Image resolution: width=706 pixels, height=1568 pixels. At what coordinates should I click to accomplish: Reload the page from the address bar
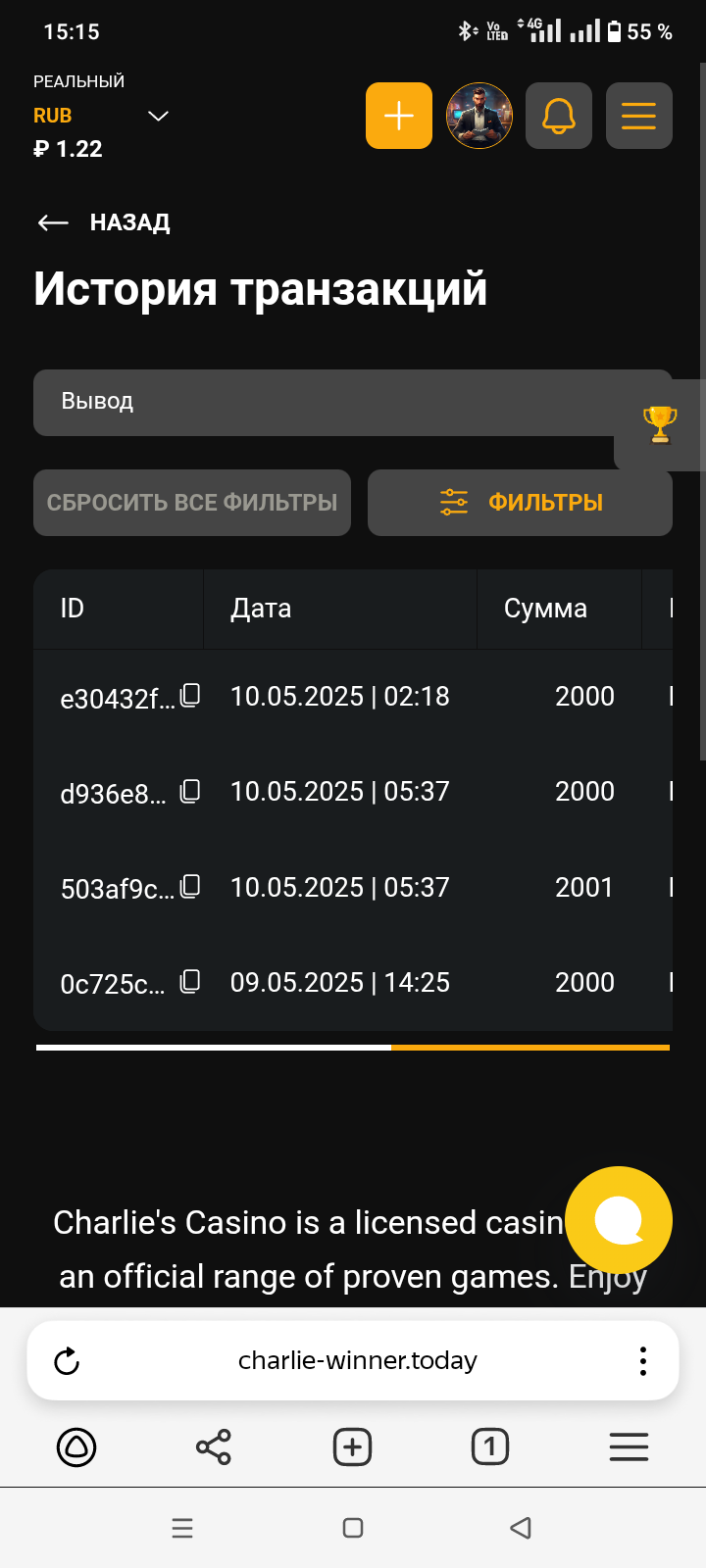coord(67,1360)
